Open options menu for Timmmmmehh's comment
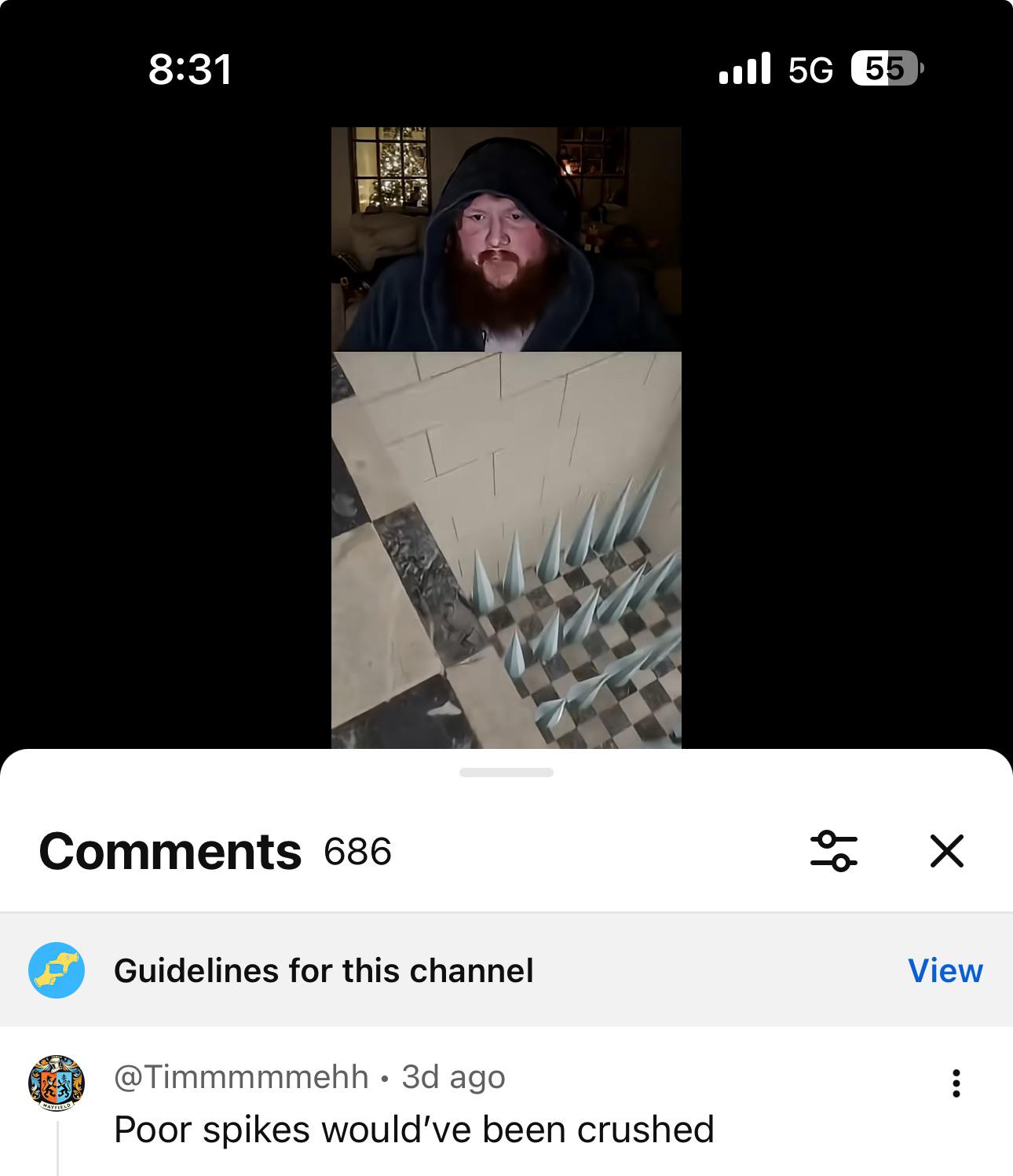1013x1176 pixels. click(956, 1083)
